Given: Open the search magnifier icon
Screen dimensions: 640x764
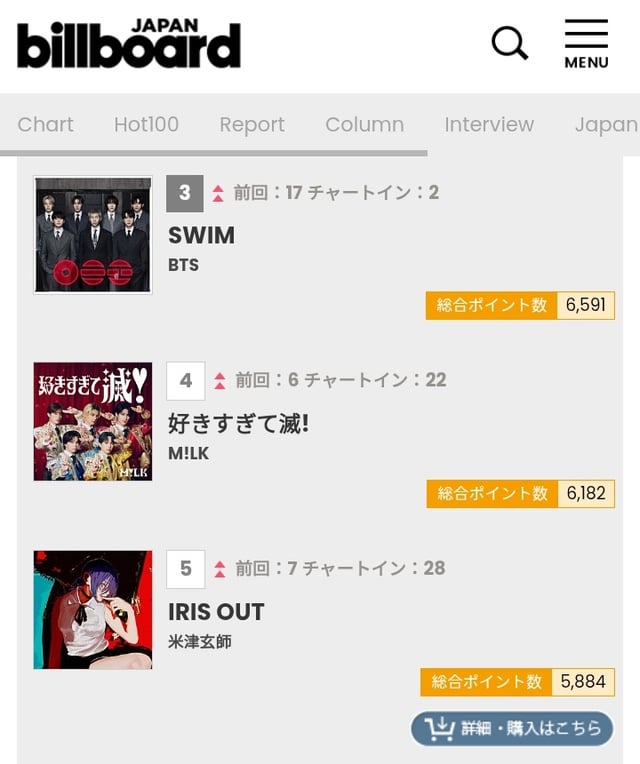Looking at the screenshot, I should (509, 43).
